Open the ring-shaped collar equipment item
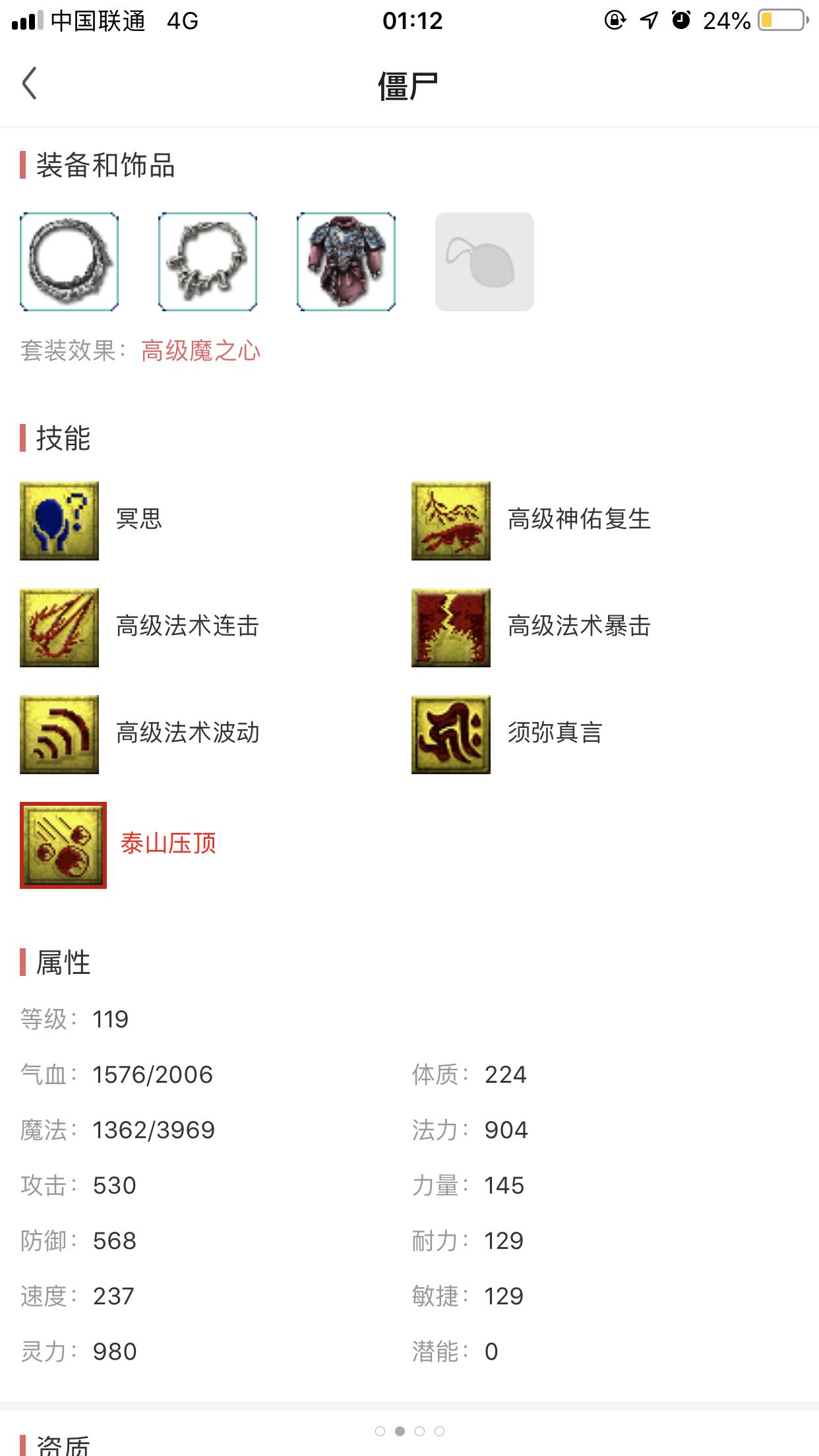This screenshot has height=1456, width=819. (69, 262)
